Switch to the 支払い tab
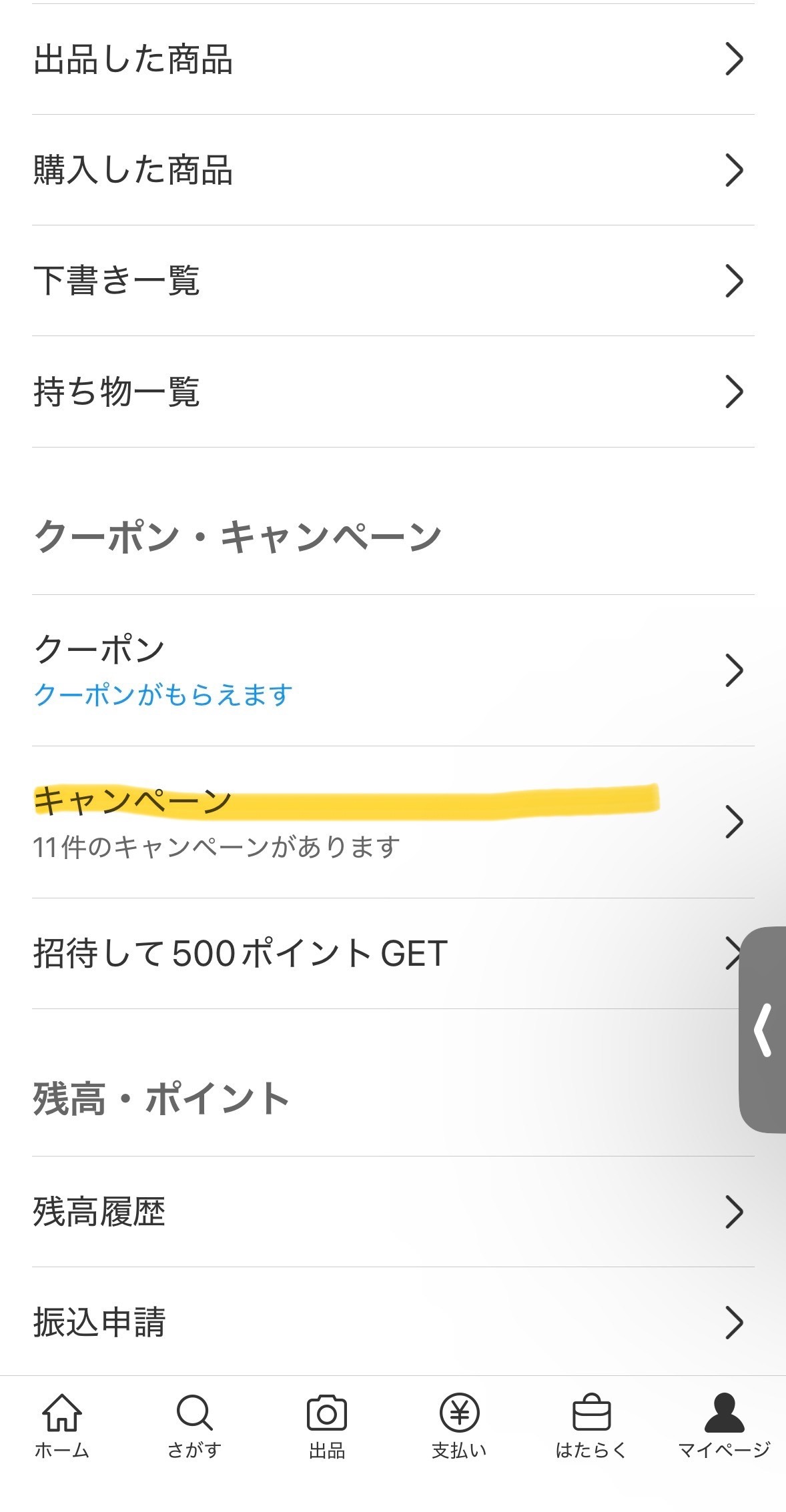The height and width of the screenshot is (1512, 786). [459, 1427]
